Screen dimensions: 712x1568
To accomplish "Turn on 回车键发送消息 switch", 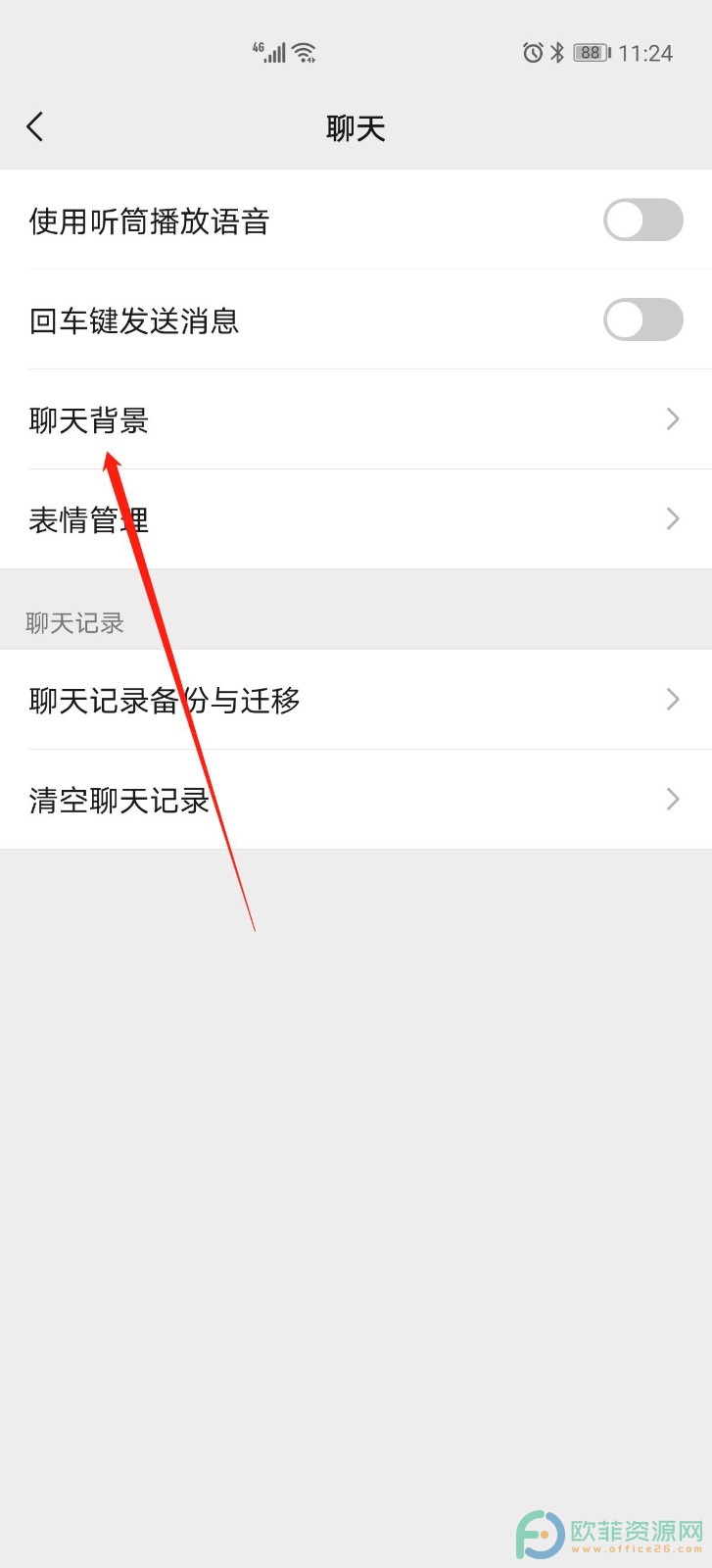I will 642,319.
